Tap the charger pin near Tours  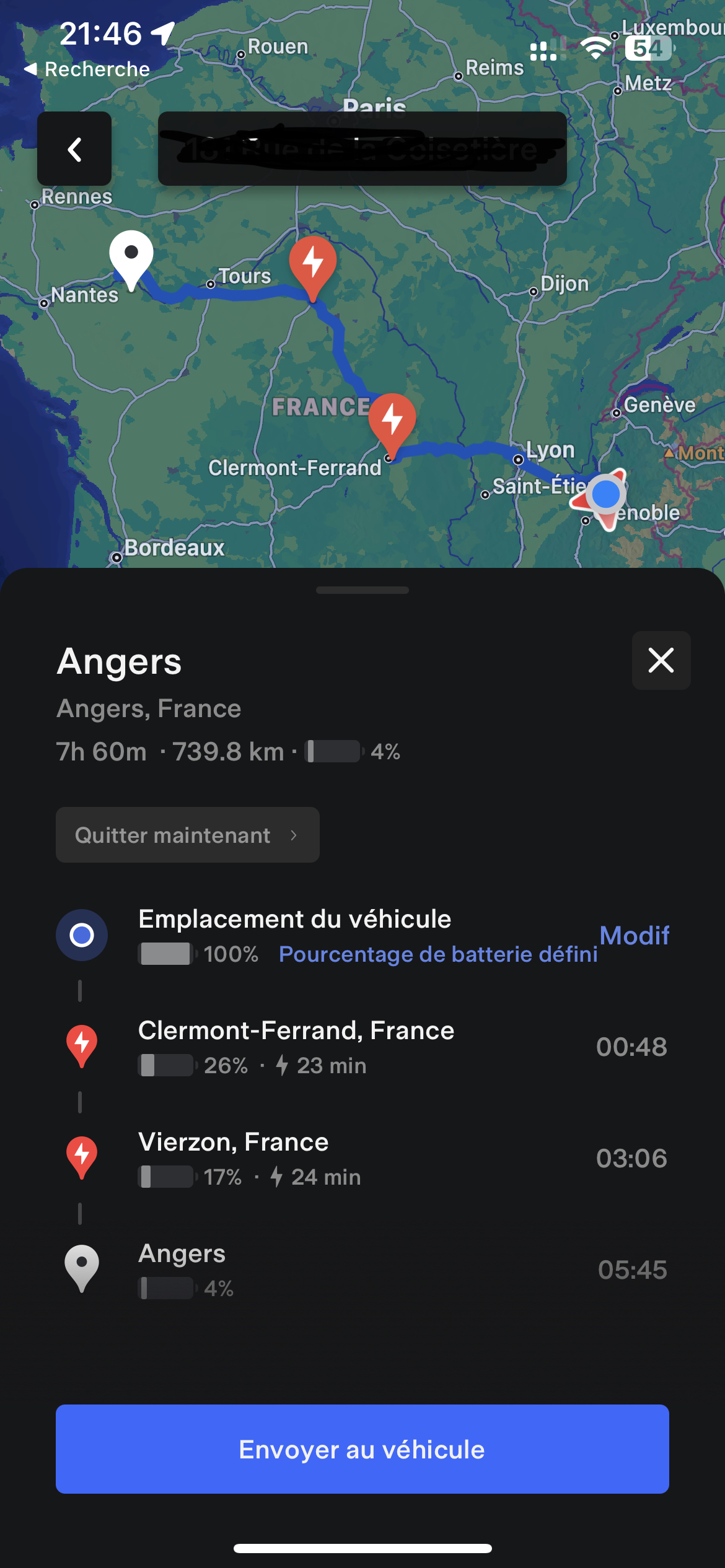coord(313,263)
